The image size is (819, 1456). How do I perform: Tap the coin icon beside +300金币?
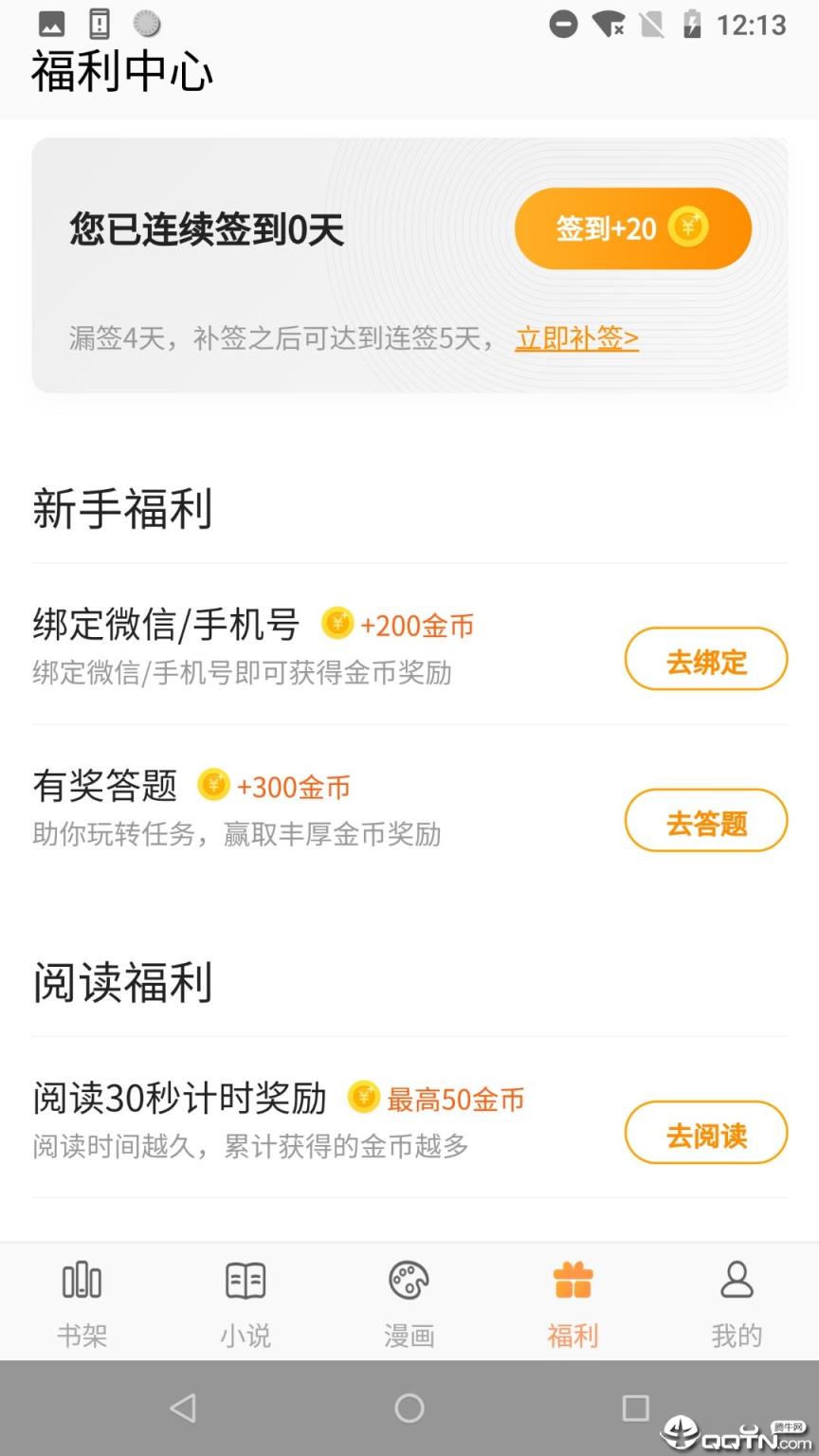pyautogui.click(x=212, y=786)
